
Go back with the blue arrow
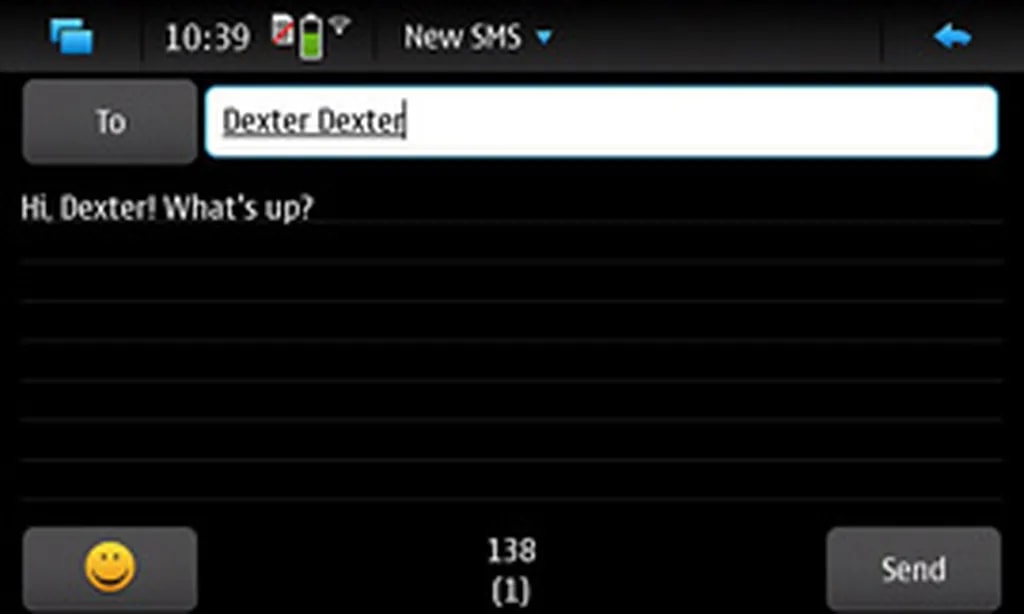tap(951, 37)
